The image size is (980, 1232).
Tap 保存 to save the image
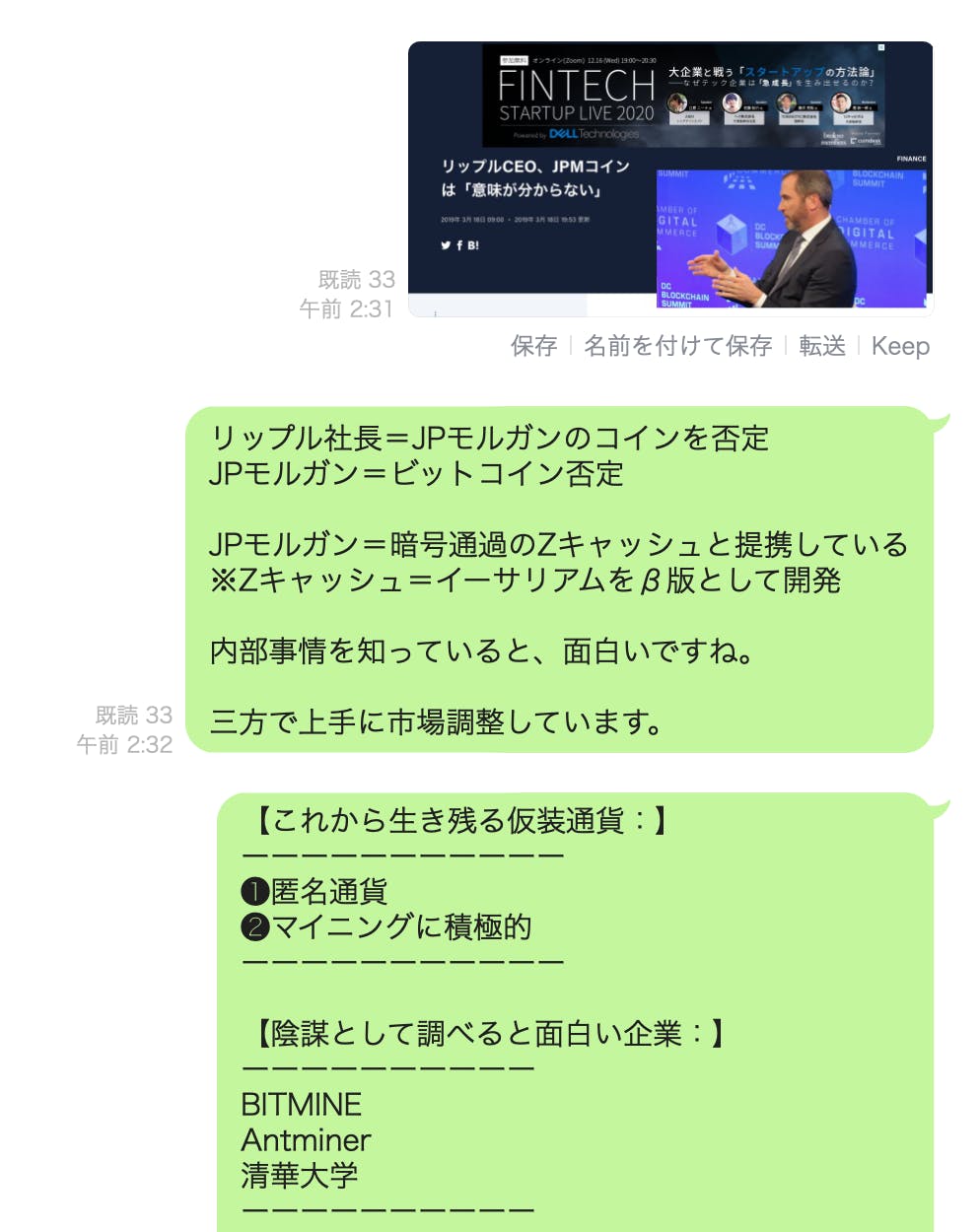pos(533,346)
